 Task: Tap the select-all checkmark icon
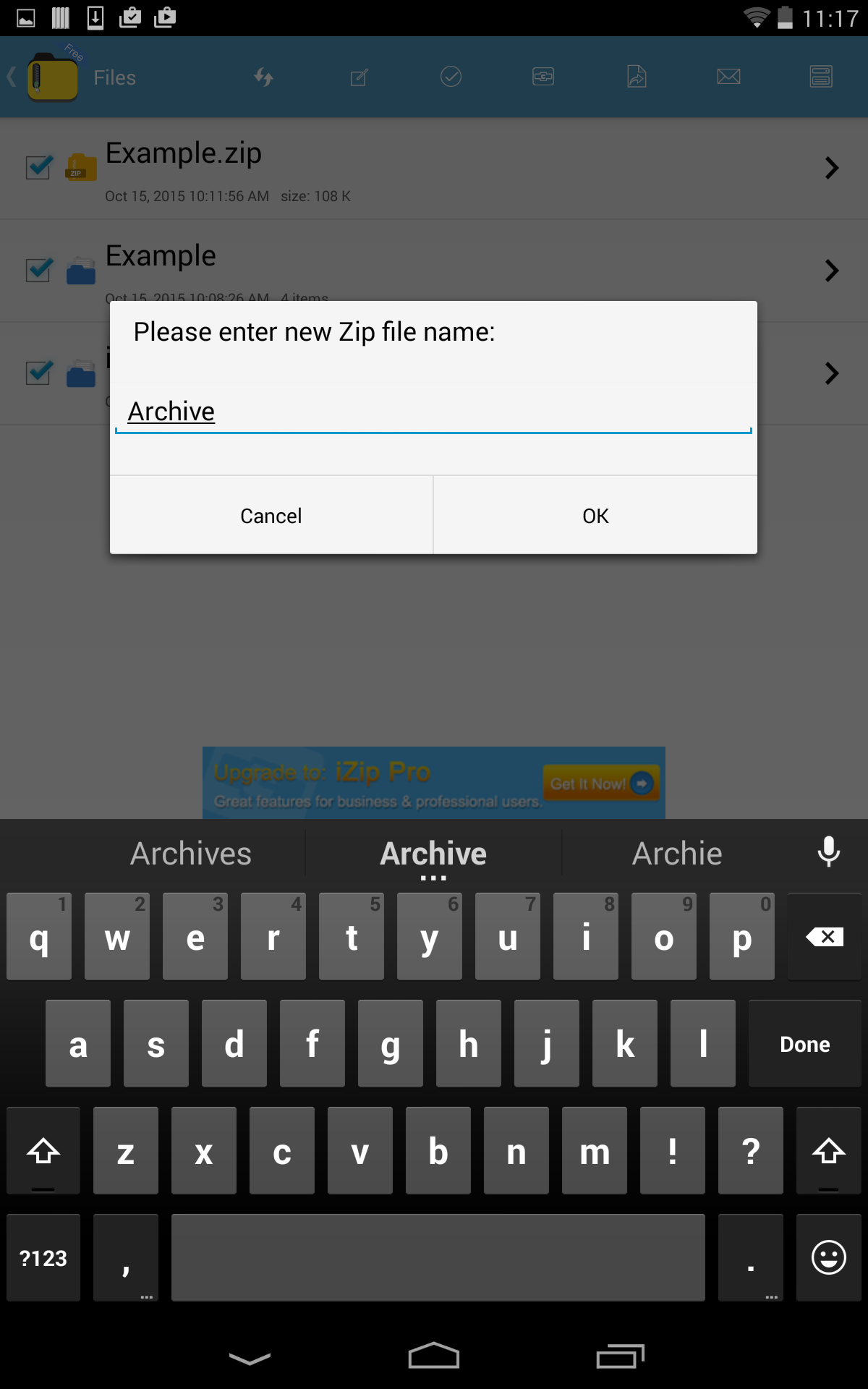click(450, 77)
